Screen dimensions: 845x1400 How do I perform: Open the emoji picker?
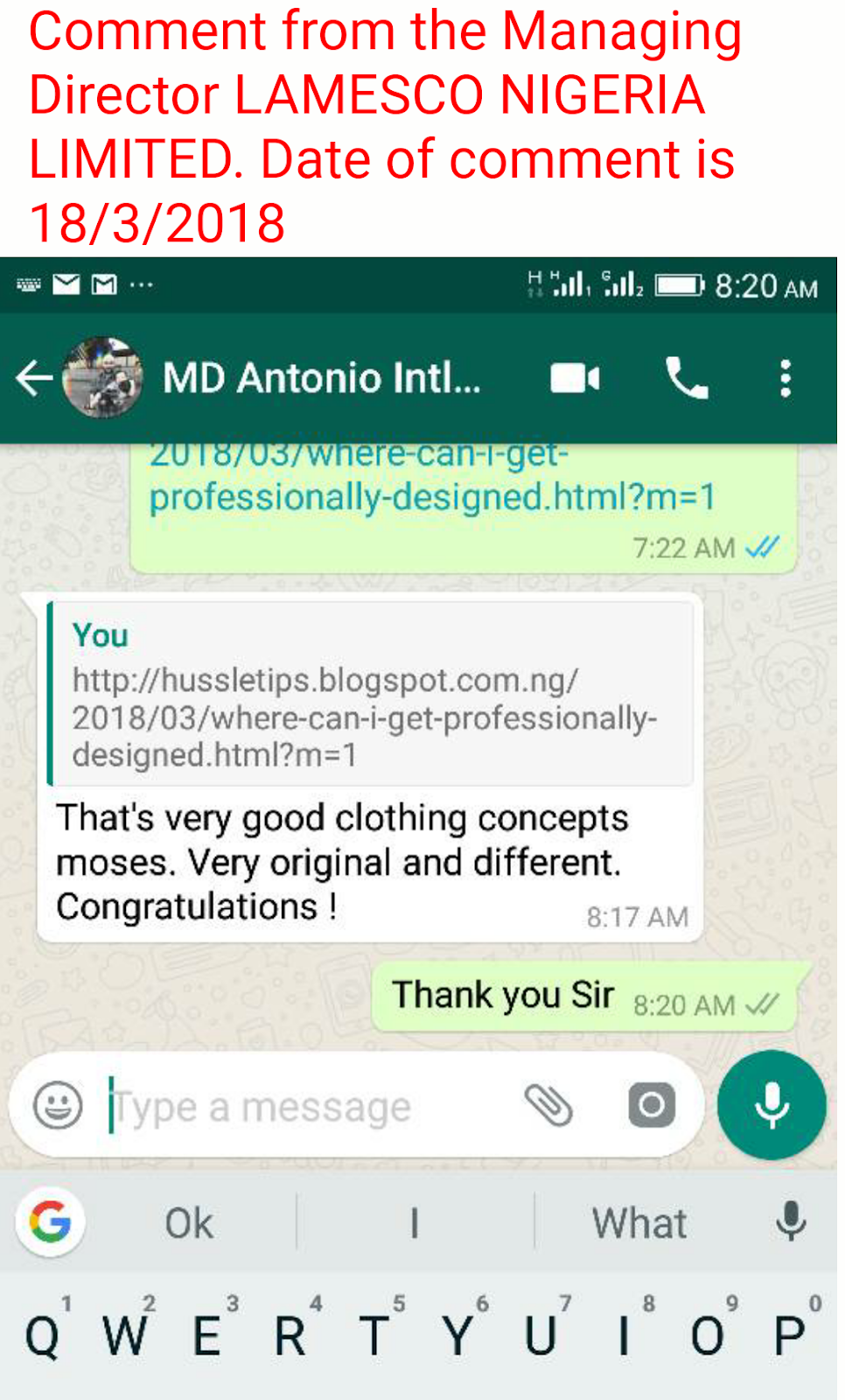(x=58, y=1105)
